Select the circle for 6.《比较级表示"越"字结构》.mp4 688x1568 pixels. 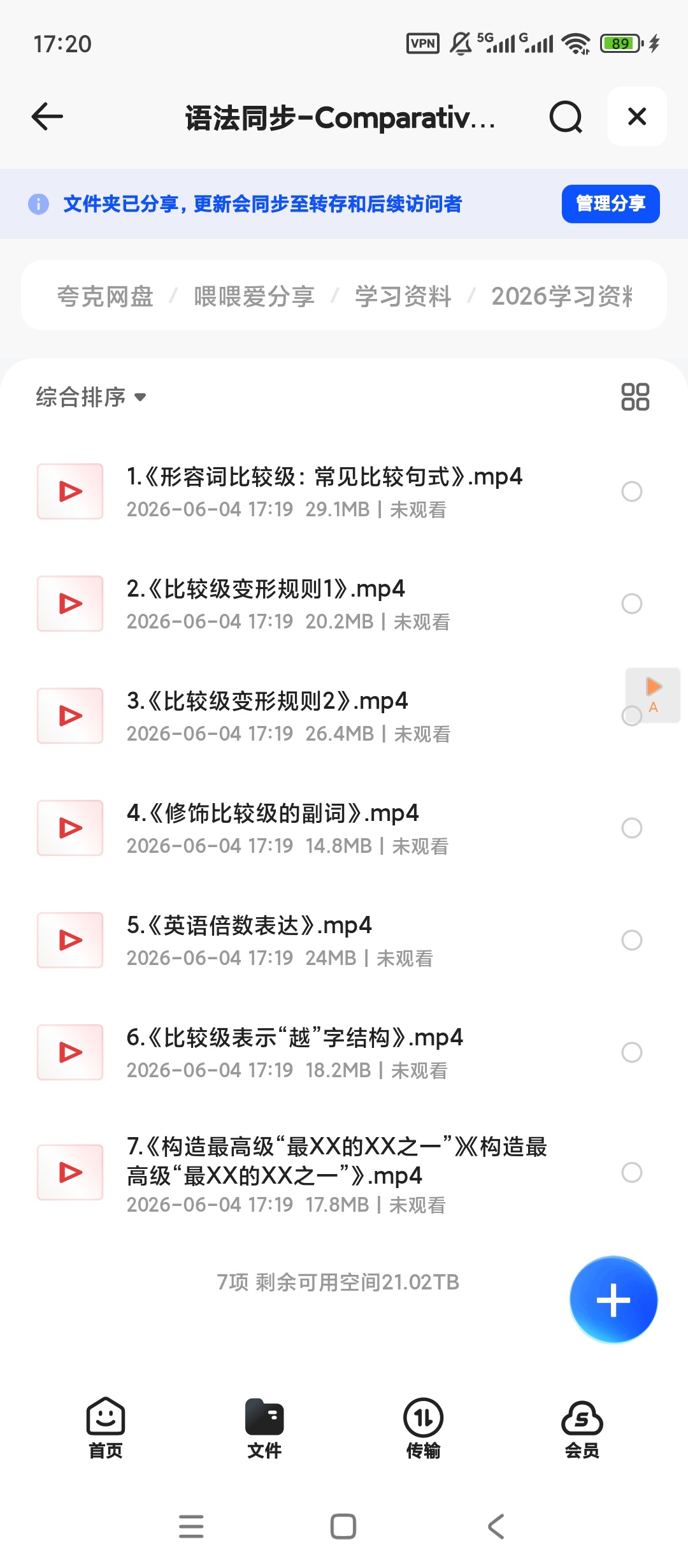pos(631,1052)
